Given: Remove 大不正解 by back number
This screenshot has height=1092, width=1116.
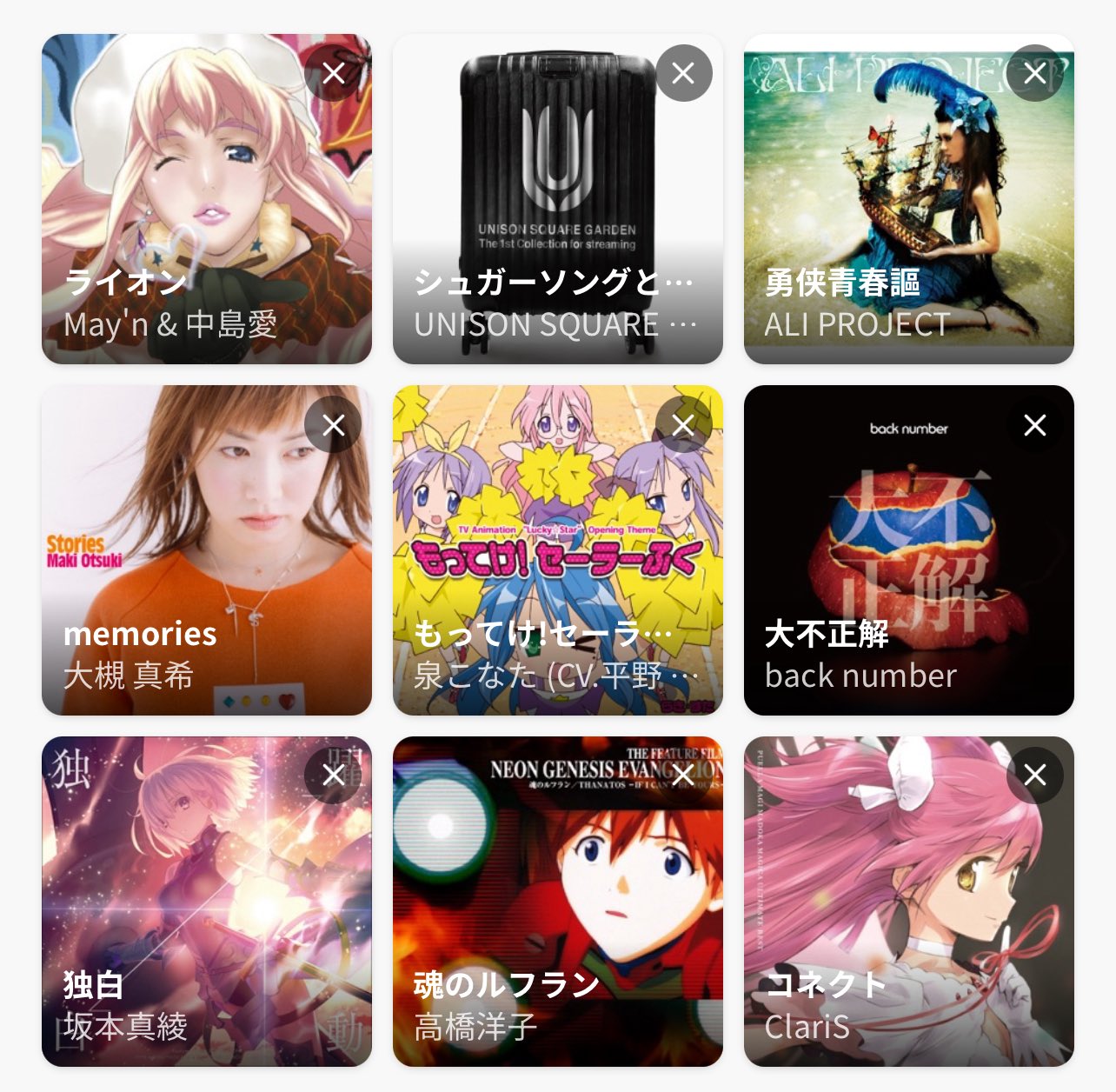Looking at the screenshot, I should 1034,425.
